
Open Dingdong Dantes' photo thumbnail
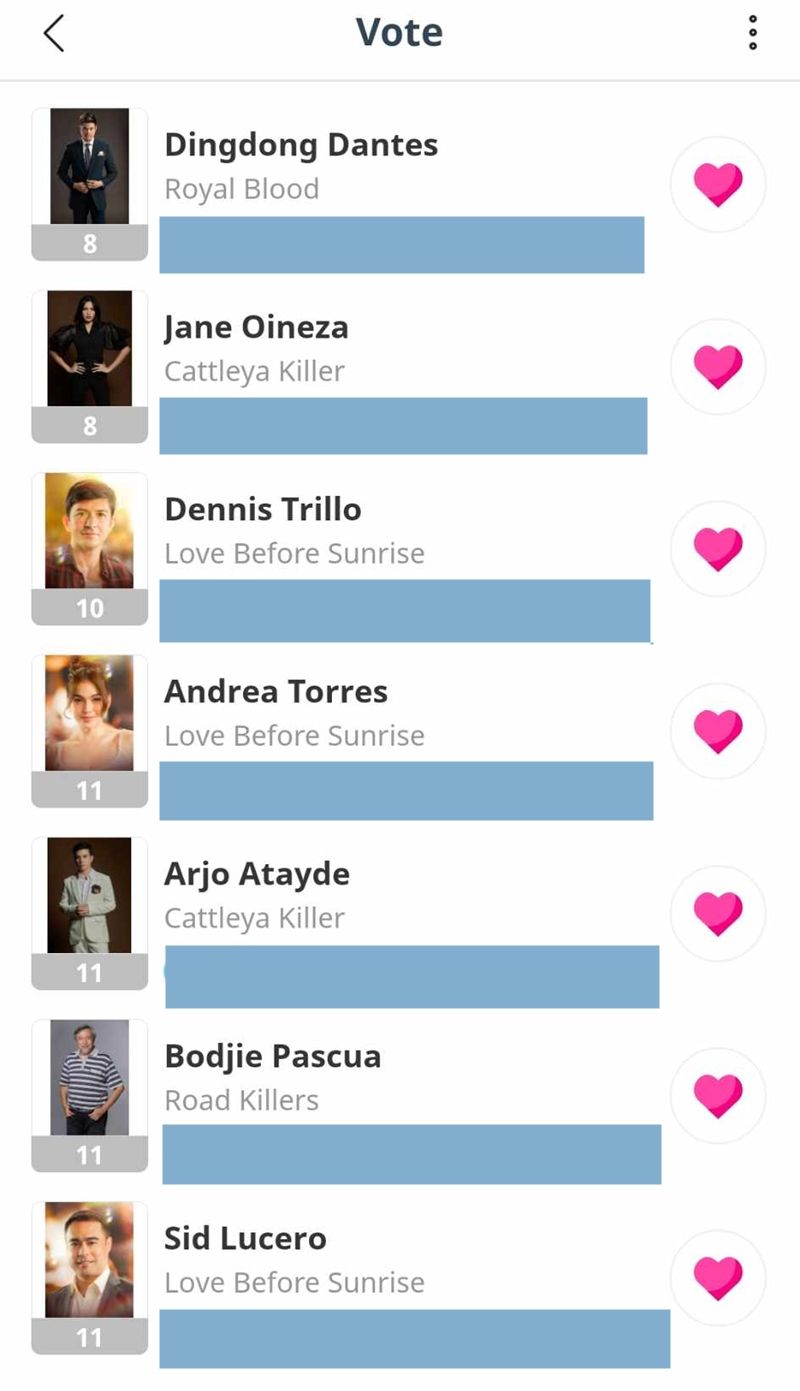89,167
